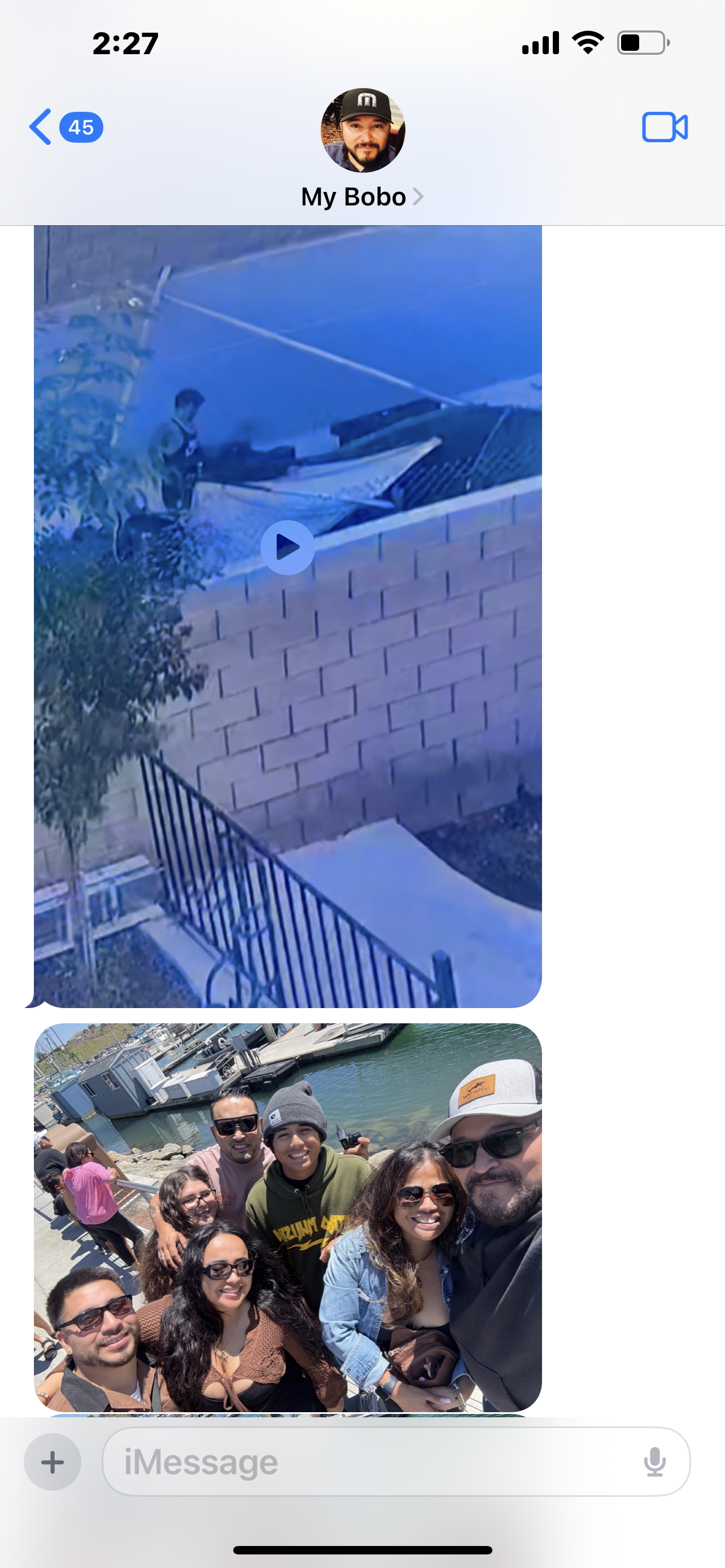This screenshot has height=1568, width=725.
Task: Play the video in the chat
Action: pos(287,547)
